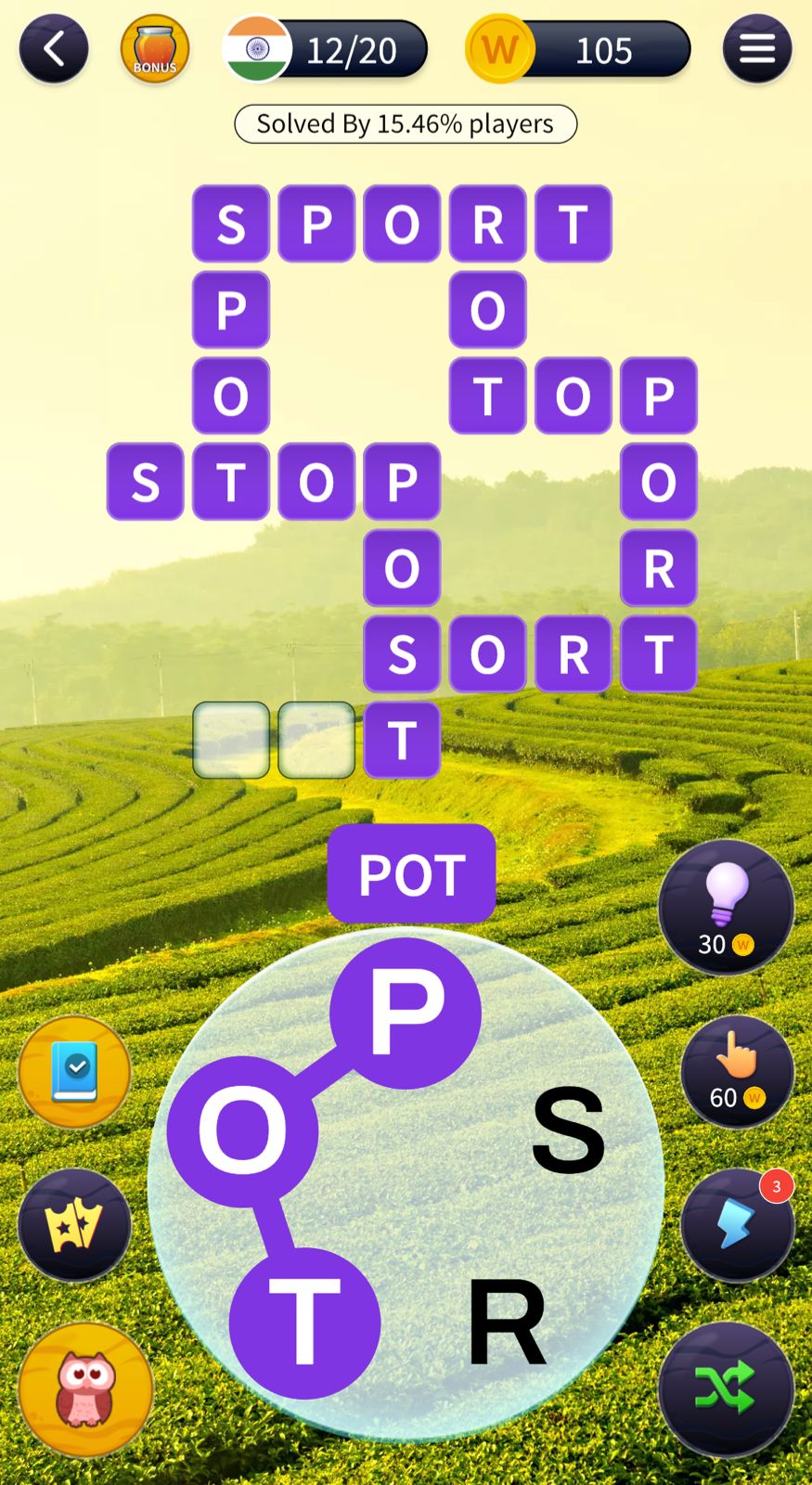Open the hamburger menu
This screenshot has width=812, height=1485.
(x=756, y=49)
